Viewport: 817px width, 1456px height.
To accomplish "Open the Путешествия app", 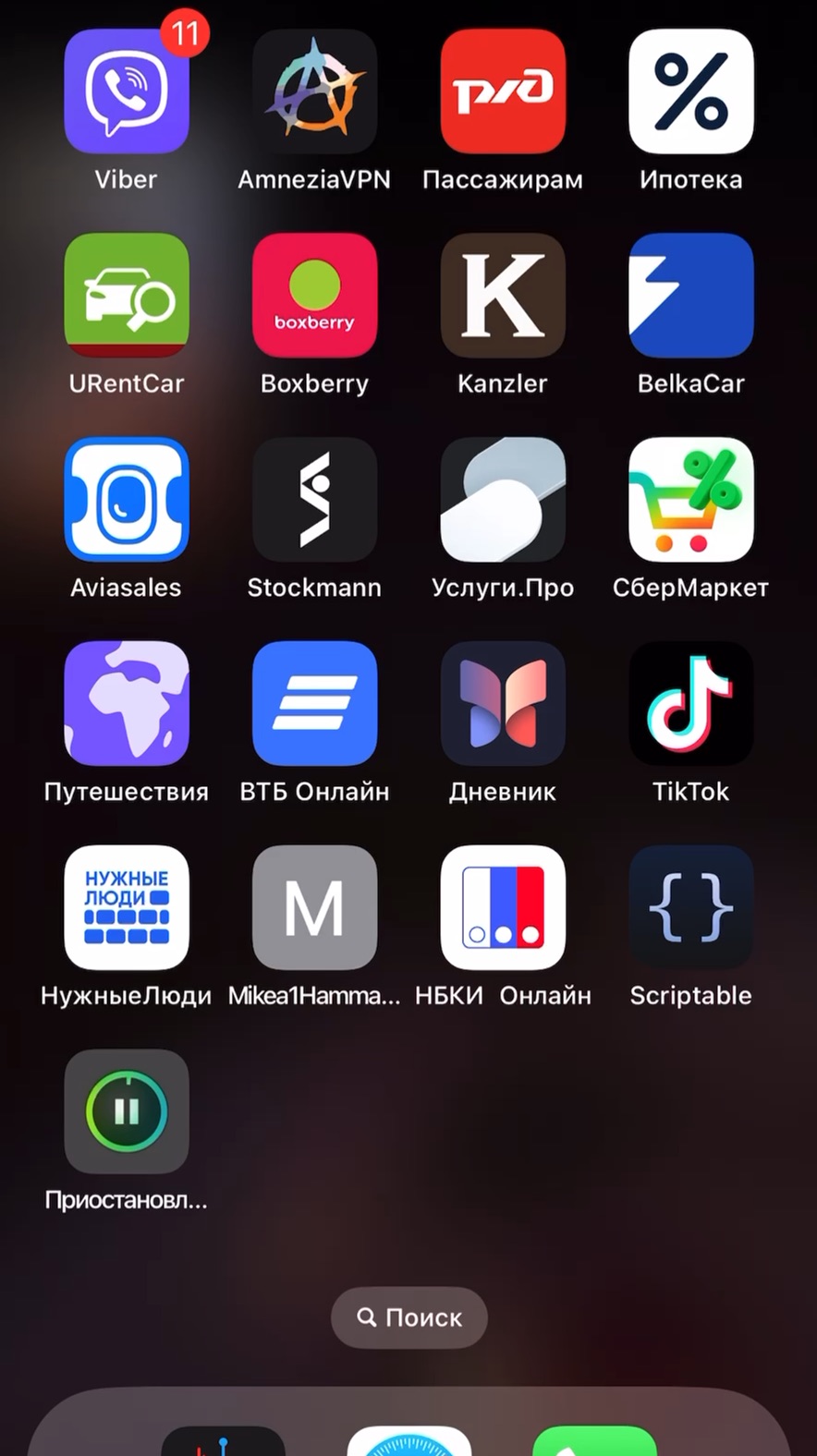I will (127, 704).
